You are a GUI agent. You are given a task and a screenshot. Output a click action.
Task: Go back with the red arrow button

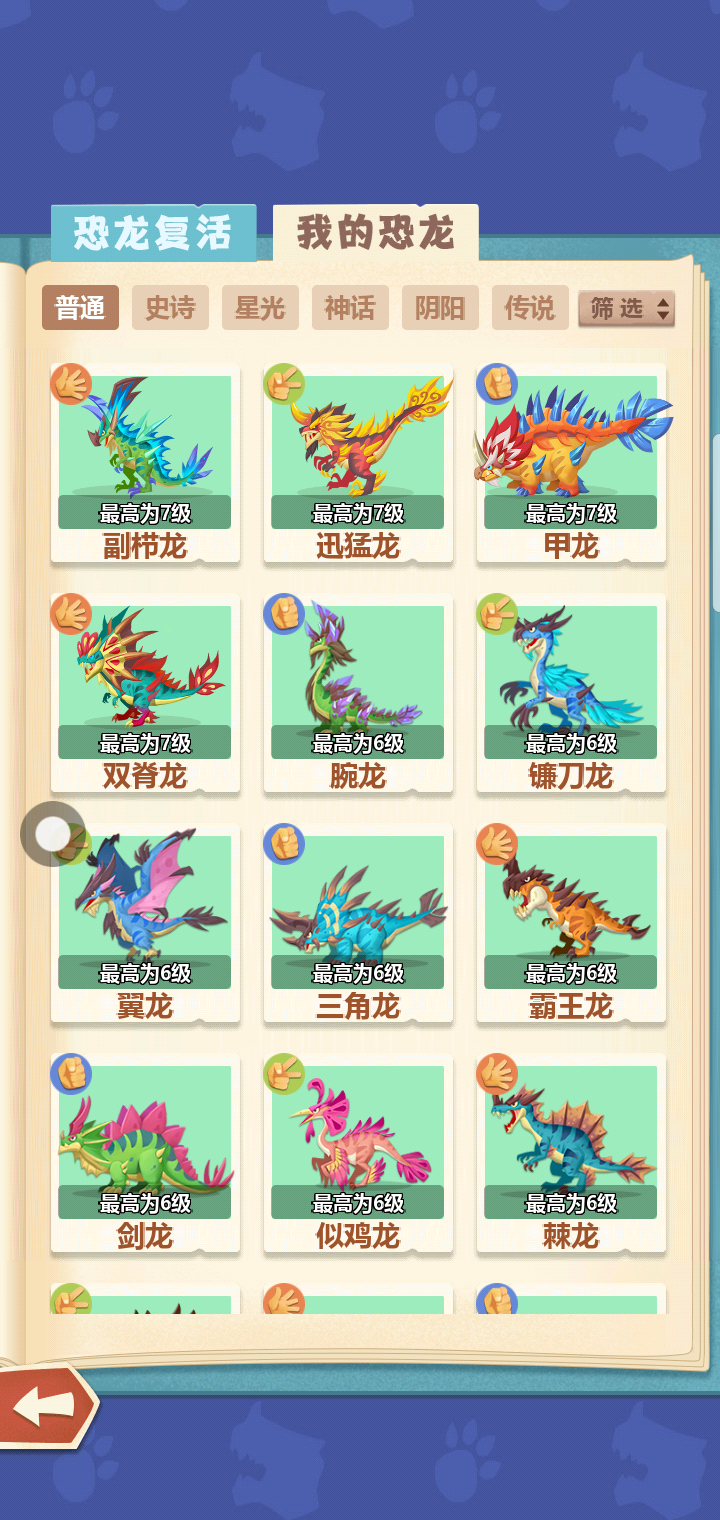click(45, 1406)
